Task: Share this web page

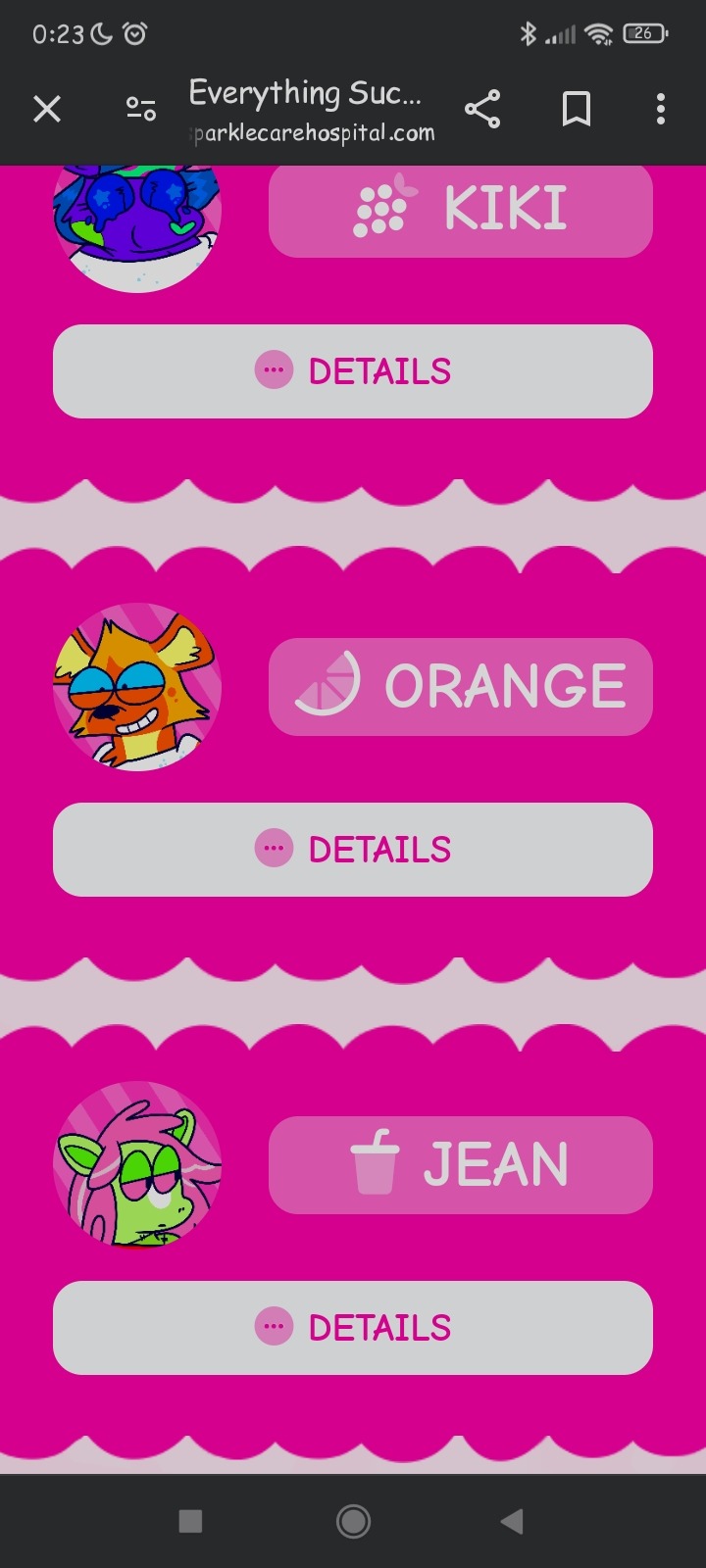Action: tap(481, 109)
